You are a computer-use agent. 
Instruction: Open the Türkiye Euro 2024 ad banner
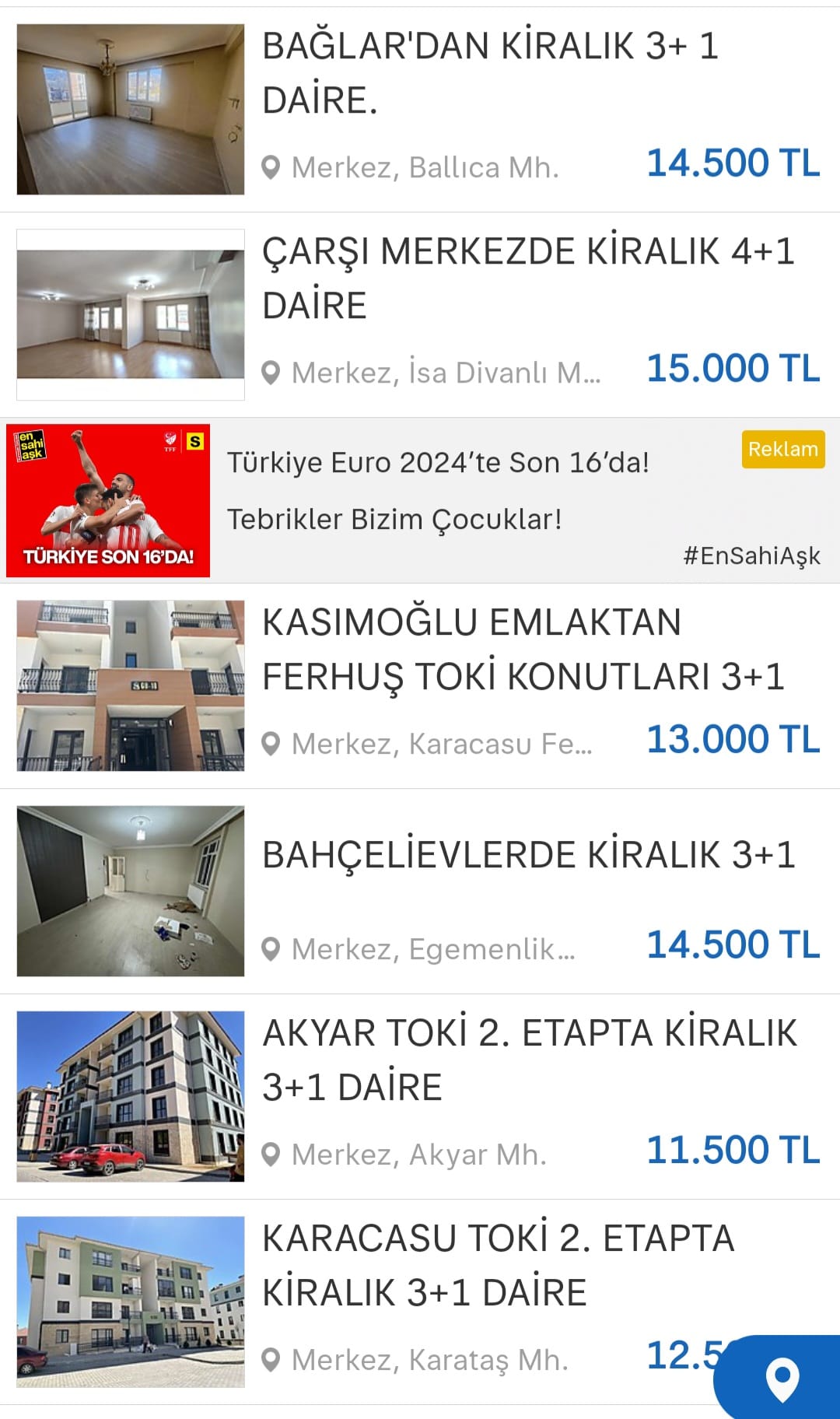pos(420,501)
